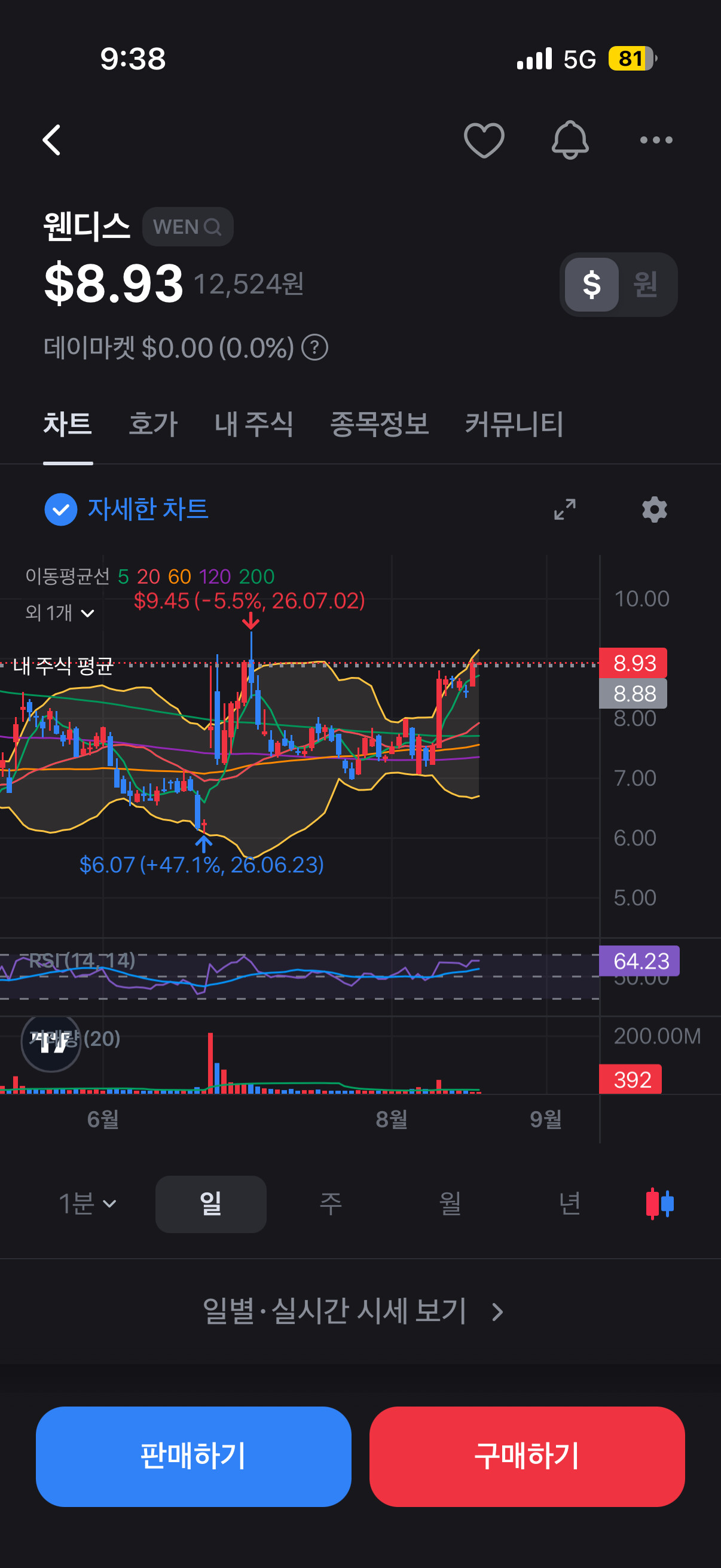
Task: Open the 데이마켓 help question mark
Action: tap(315, 348)
